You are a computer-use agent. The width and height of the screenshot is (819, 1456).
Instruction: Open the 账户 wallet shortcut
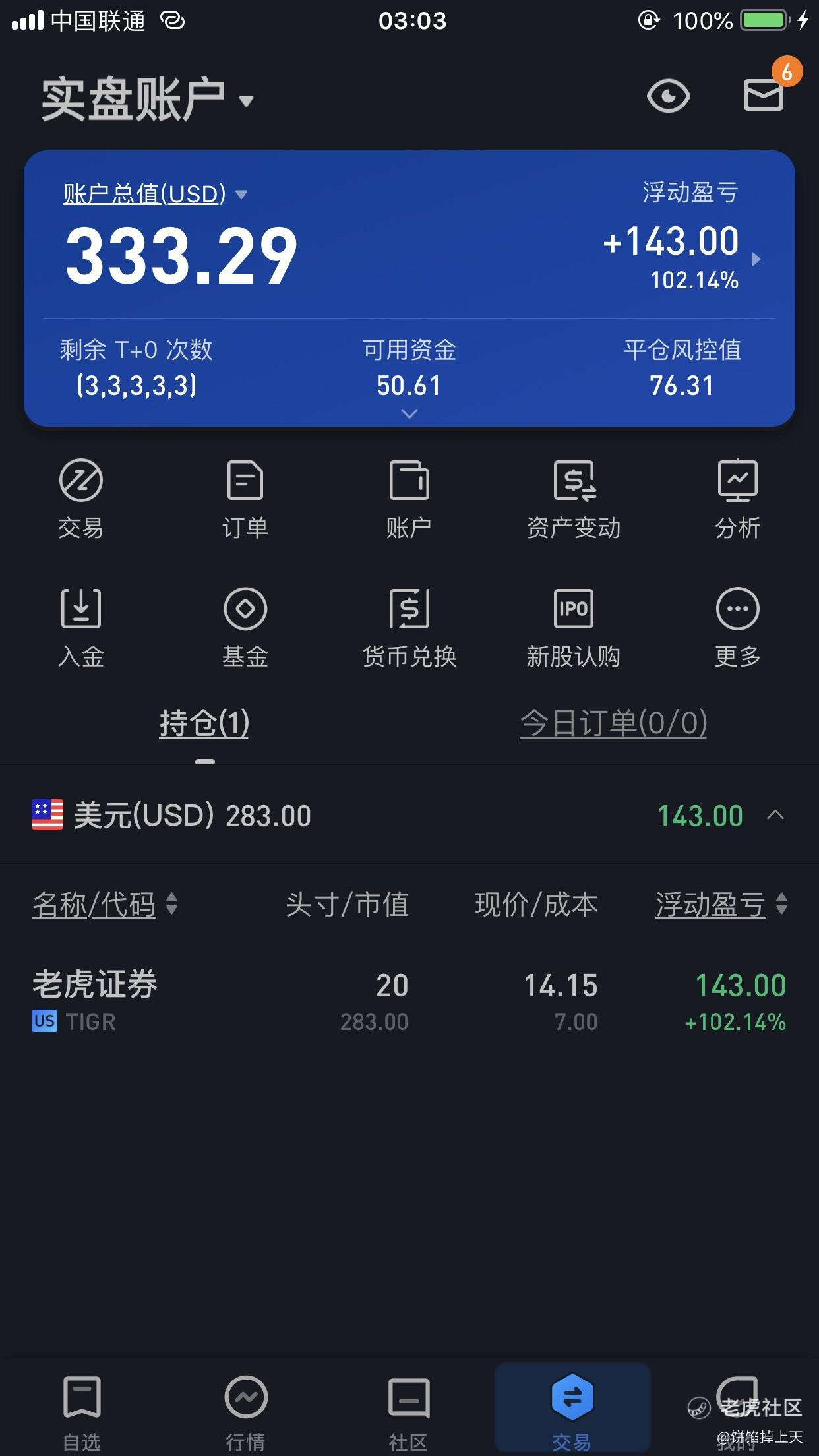tap(409, 499)
